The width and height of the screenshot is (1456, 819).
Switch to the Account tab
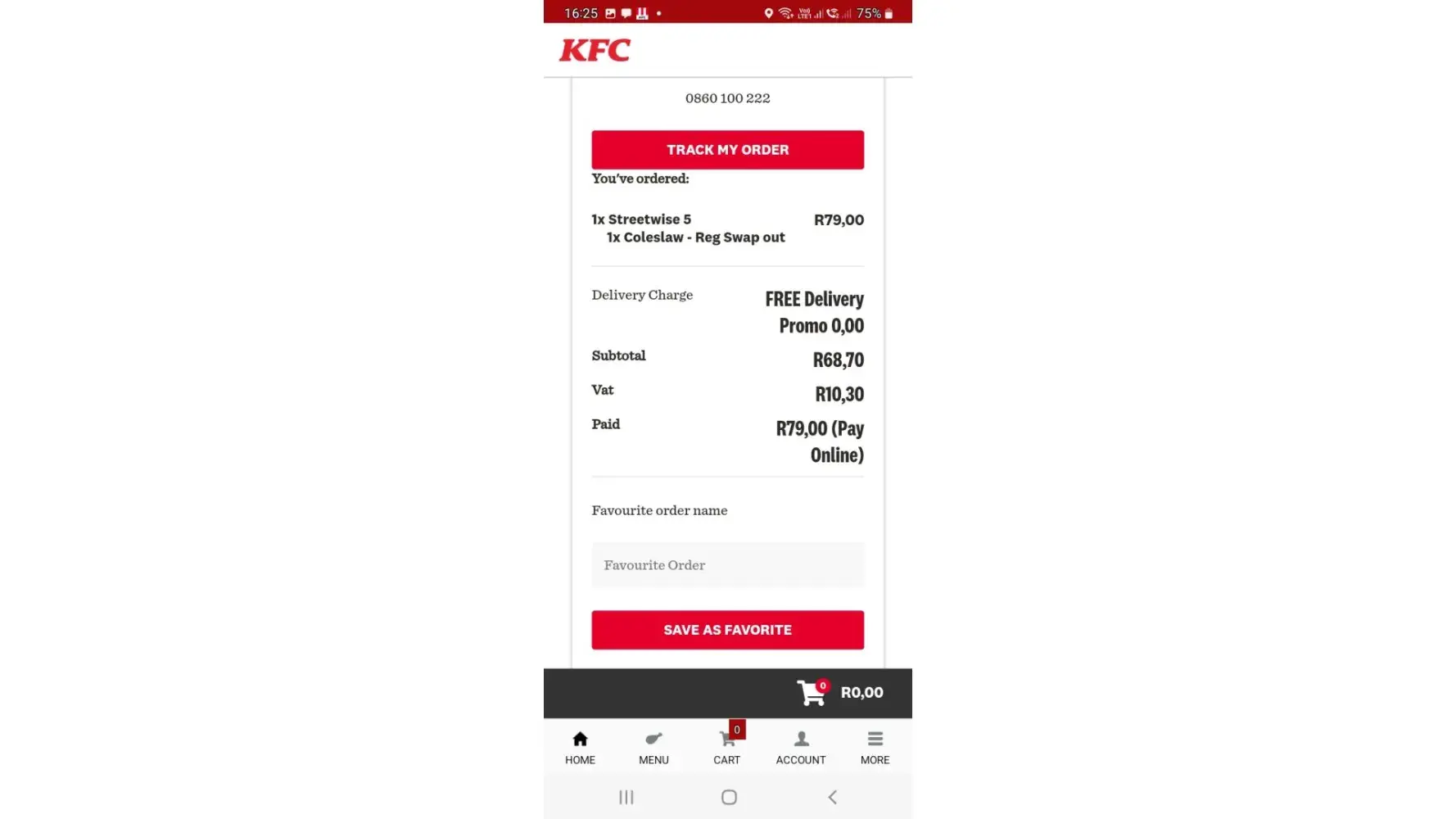click(x=801, y=748)
